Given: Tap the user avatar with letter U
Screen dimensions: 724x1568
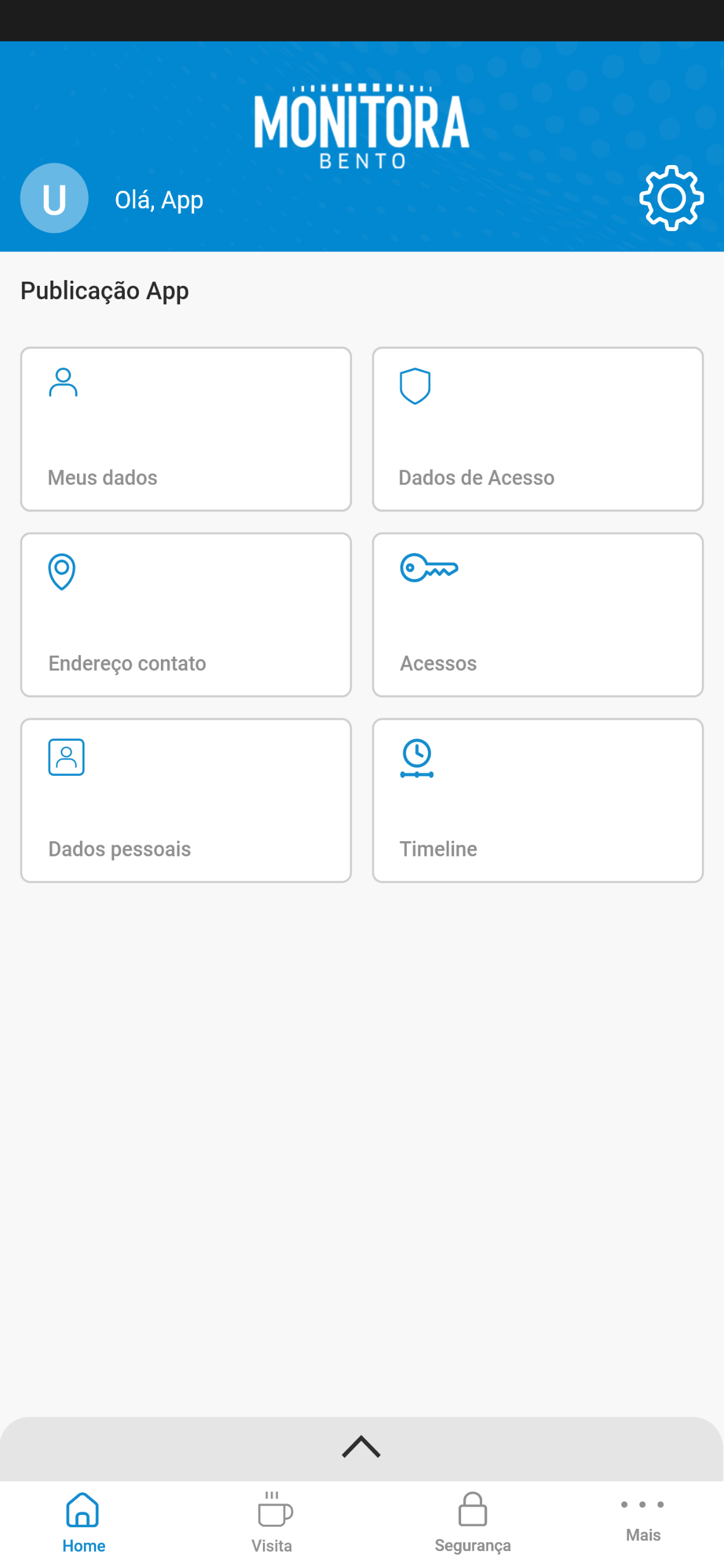Looking at the screenshot, I should 54,198.
